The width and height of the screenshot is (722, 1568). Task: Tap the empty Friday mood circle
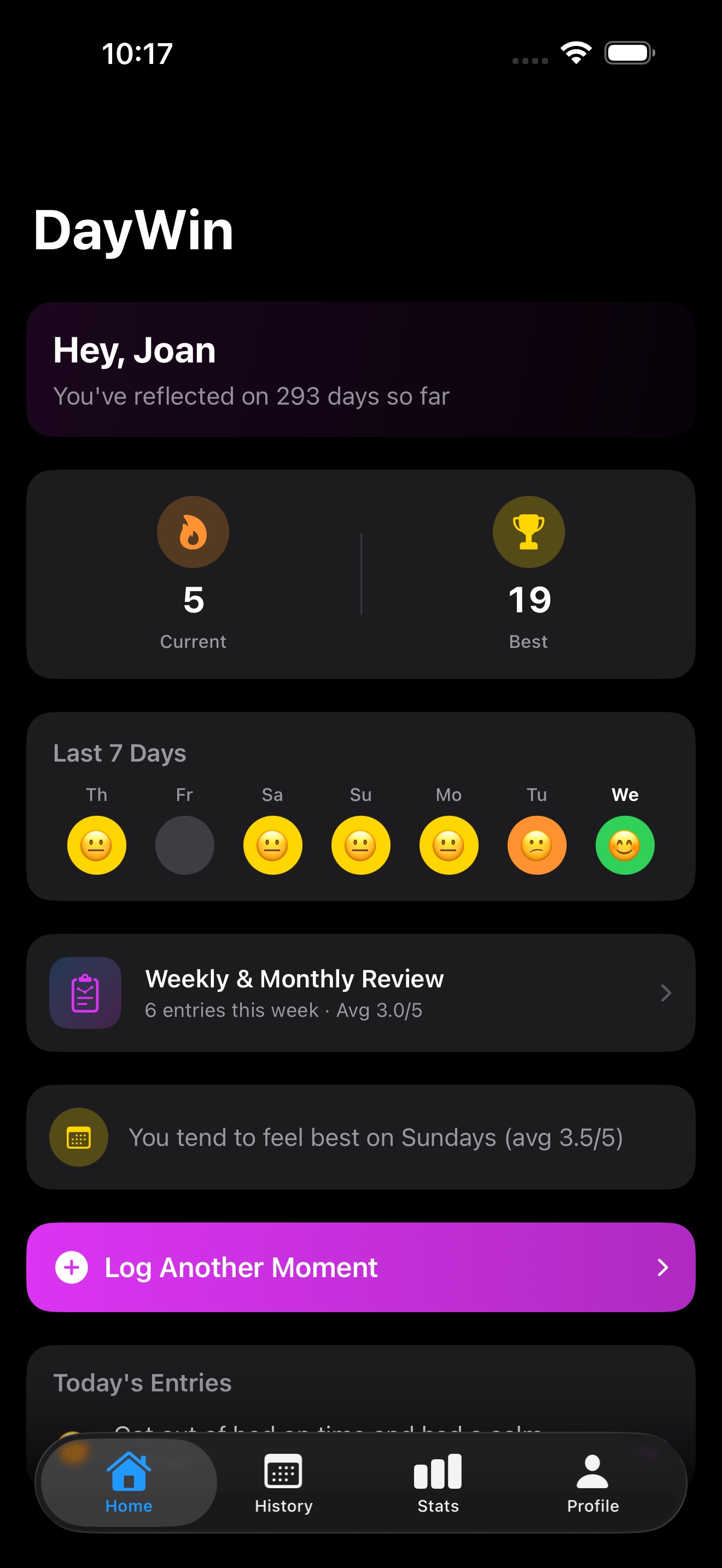pyautogui.click(x=184, y=845)
